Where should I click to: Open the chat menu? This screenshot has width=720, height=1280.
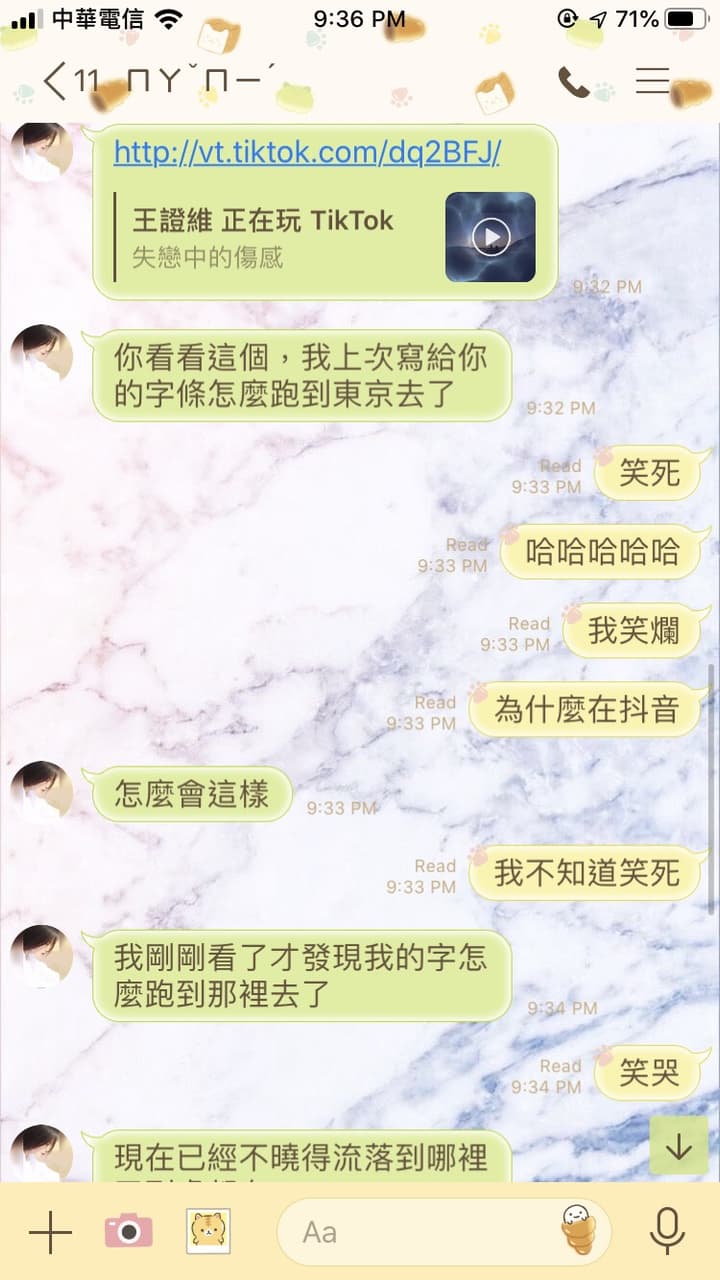coord(653,82)
